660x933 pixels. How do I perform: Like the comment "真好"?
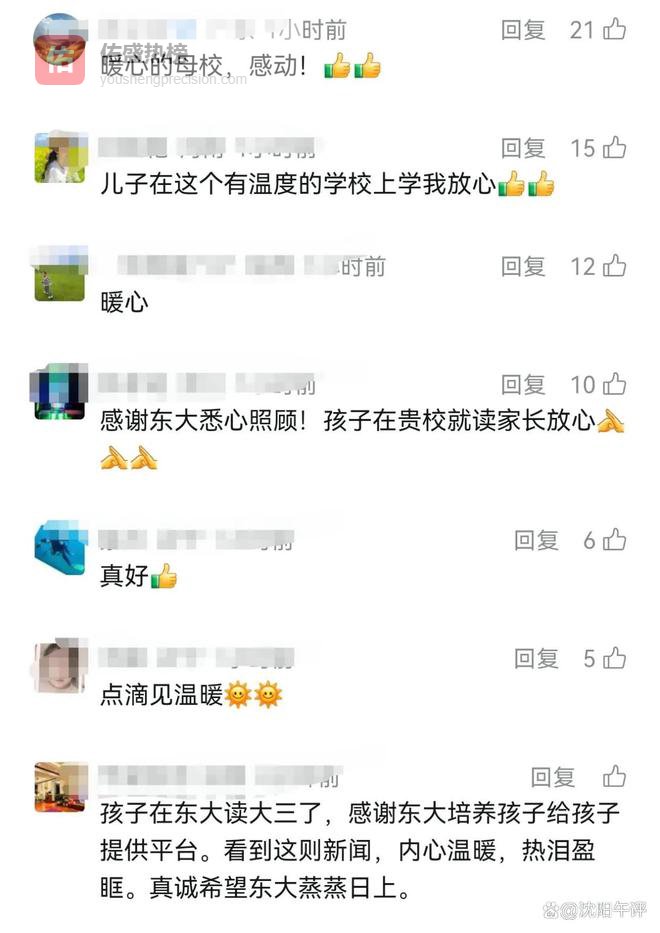[x=614, y=540]
